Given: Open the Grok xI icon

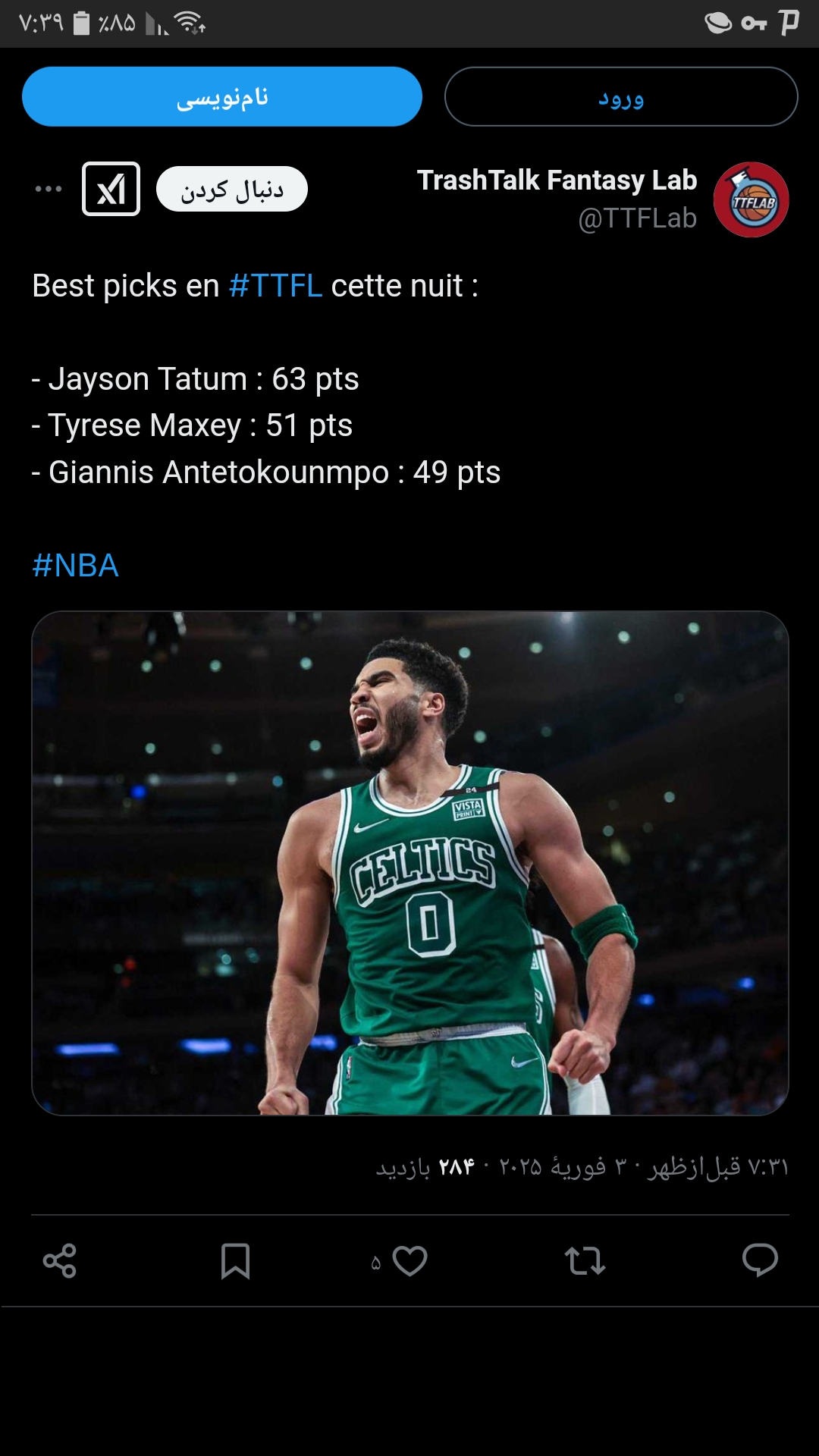Looking at the screenshot, I should coord(111,189).
